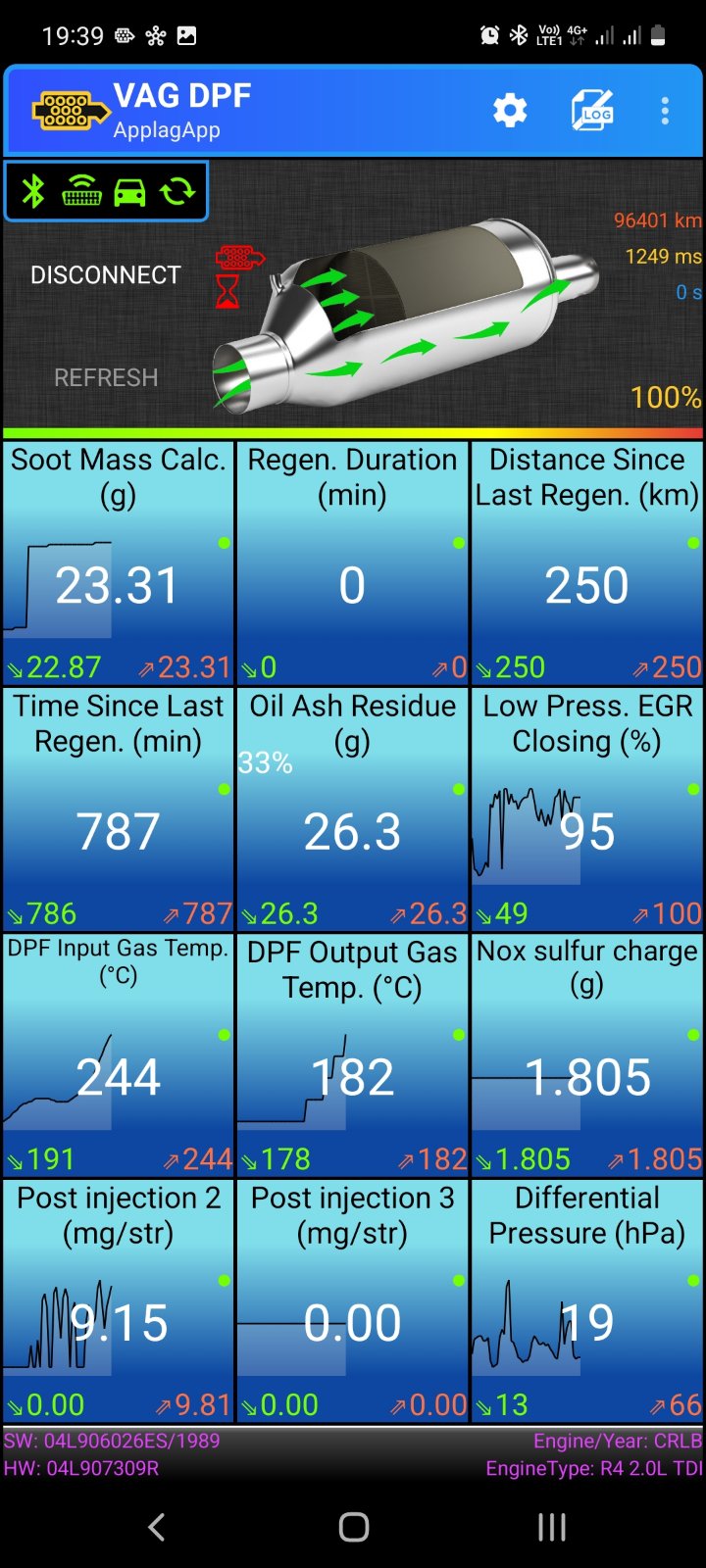Open the three-dot overflow menu

point(665,111)
